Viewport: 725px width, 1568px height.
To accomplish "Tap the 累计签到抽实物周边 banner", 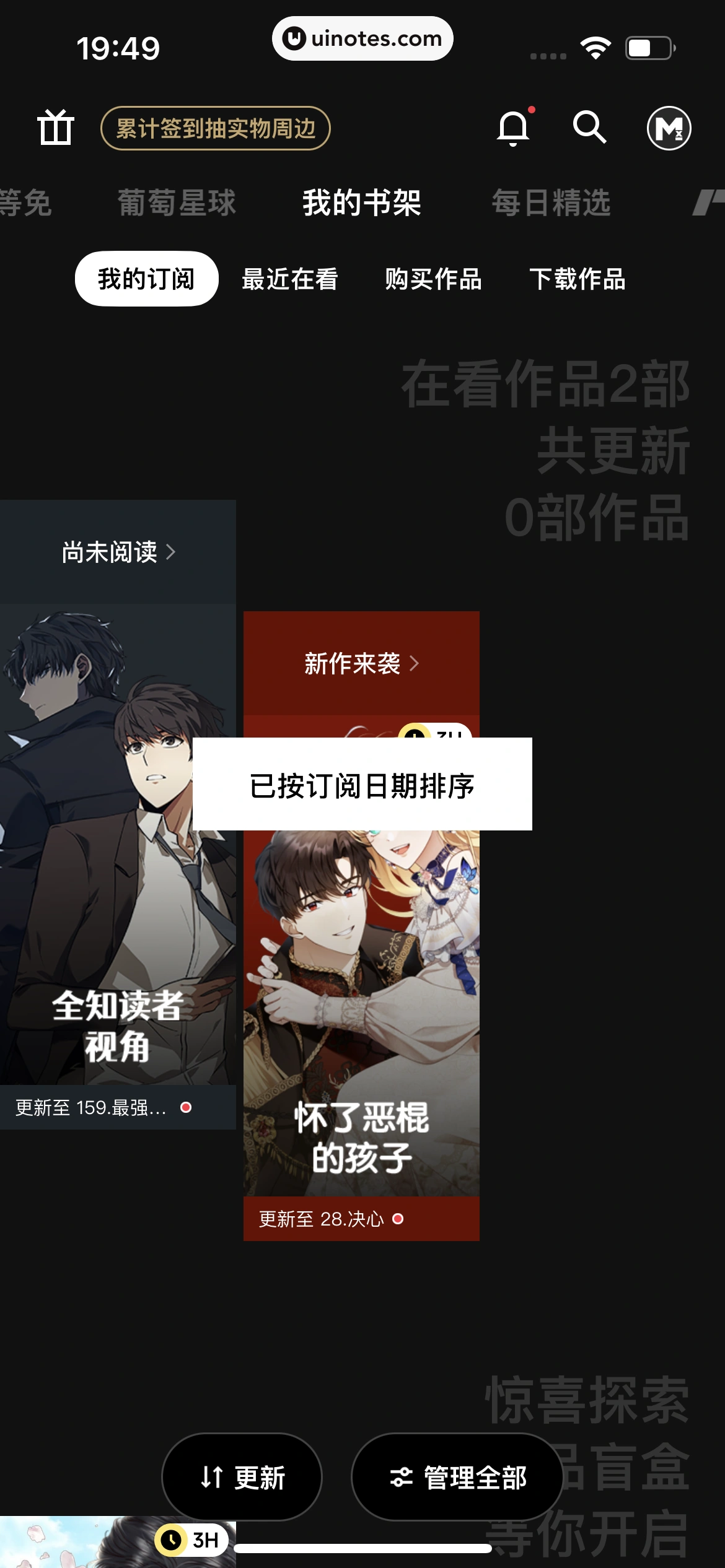I will (215, 128).
